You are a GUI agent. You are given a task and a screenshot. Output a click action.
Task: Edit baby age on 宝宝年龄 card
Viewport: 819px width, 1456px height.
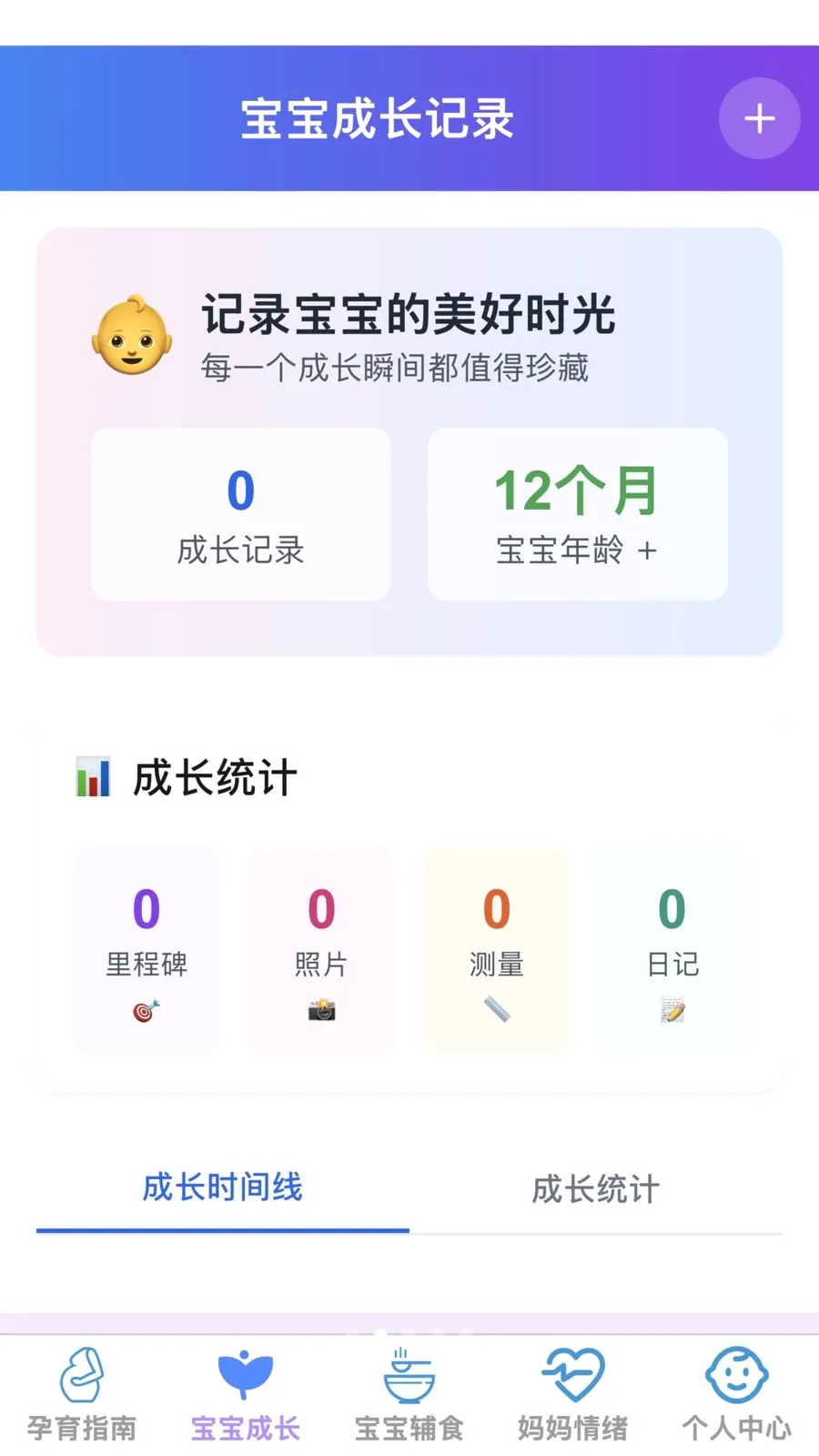(578, 514)
